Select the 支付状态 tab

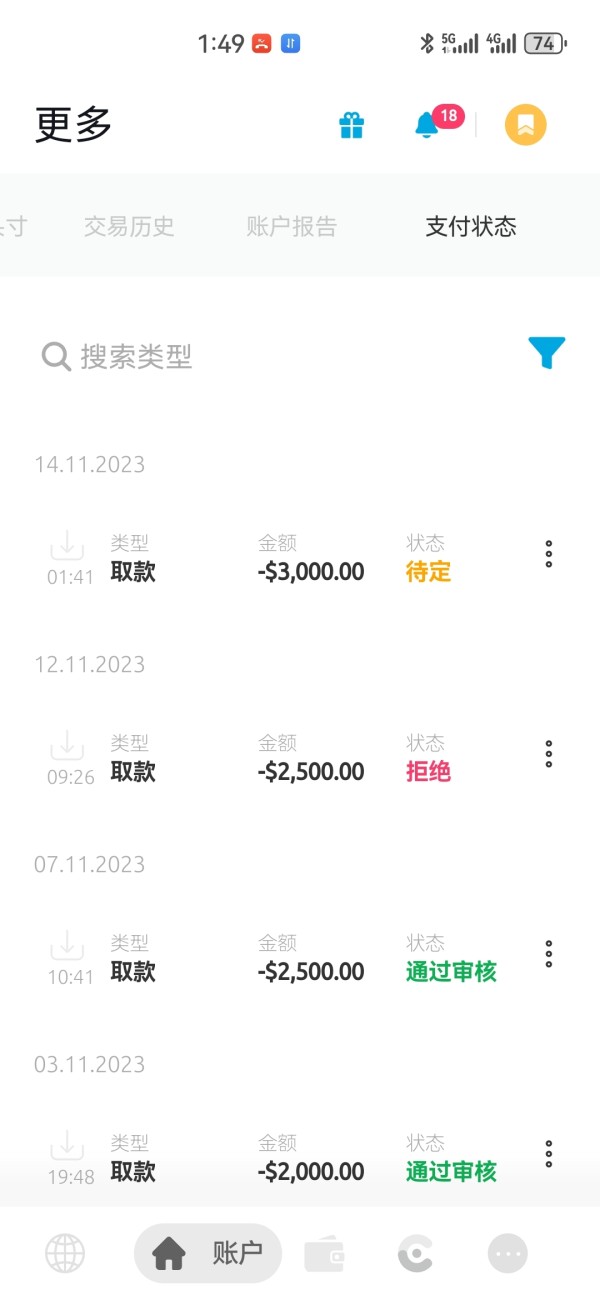click(x=471, y=226)
